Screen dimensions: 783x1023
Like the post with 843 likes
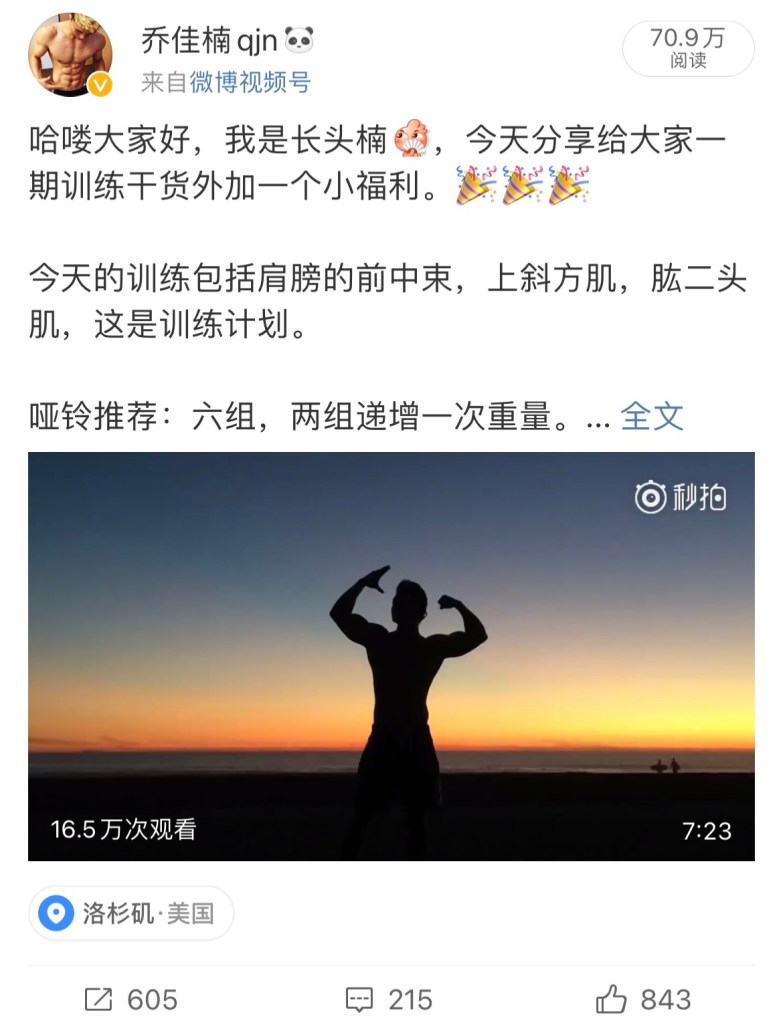tap(643, 998)
